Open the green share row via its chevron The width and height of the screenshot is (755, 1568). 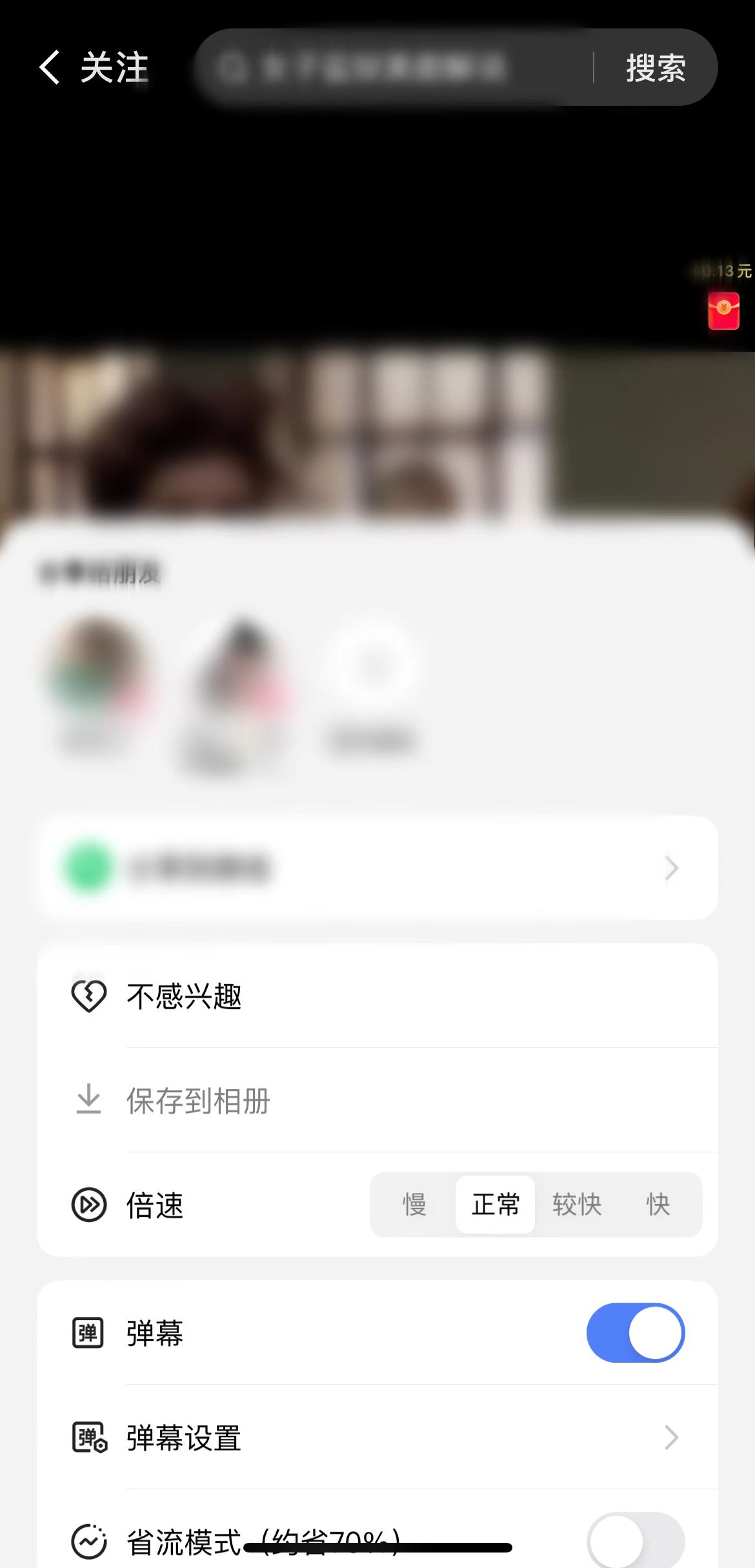[x=672, y=867]
